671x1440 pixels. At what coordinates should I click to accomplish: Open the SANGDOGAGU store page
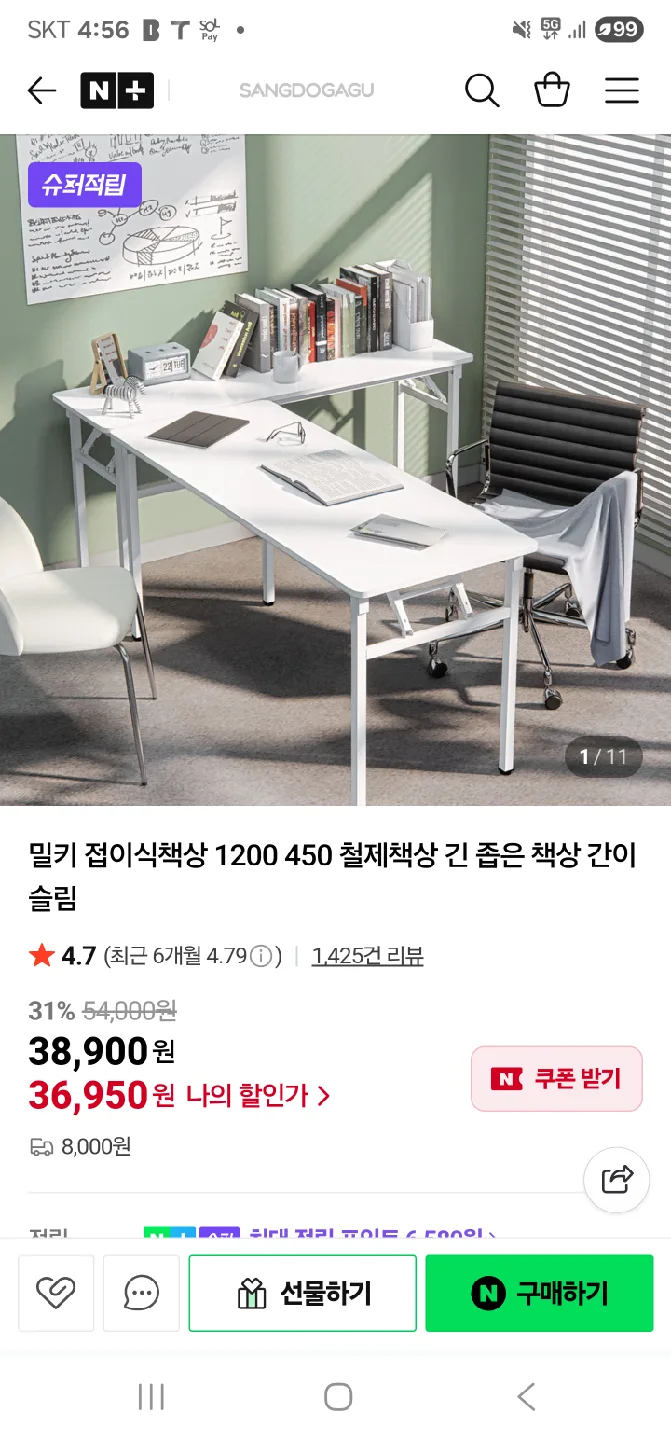tap(306, 91)
